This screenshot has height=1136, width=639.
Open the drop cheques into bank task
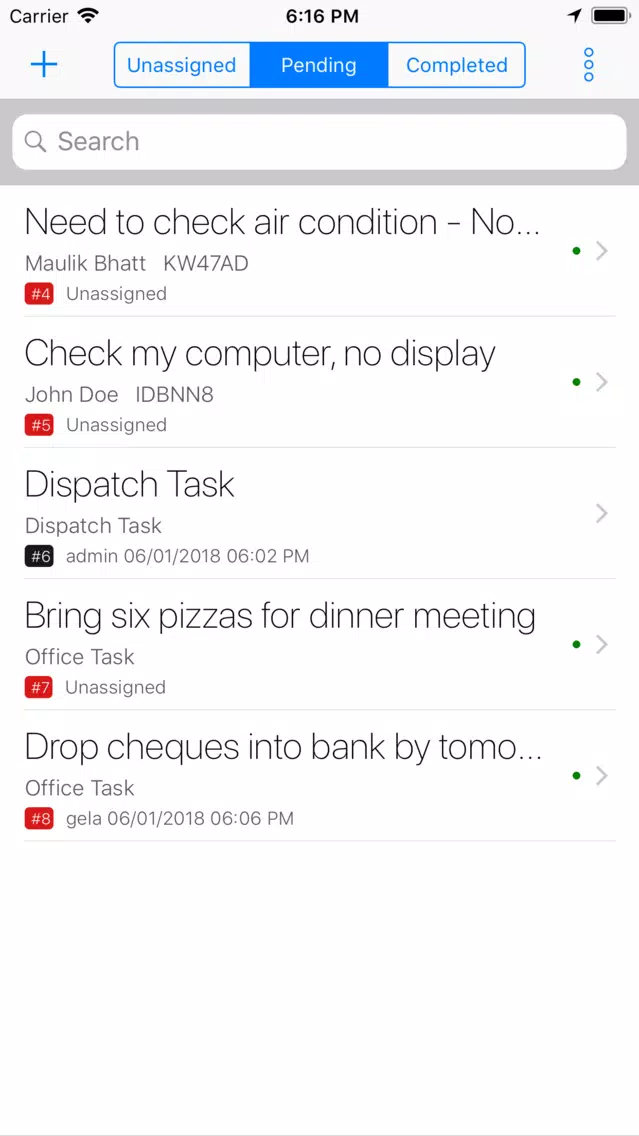click(320, 775)
